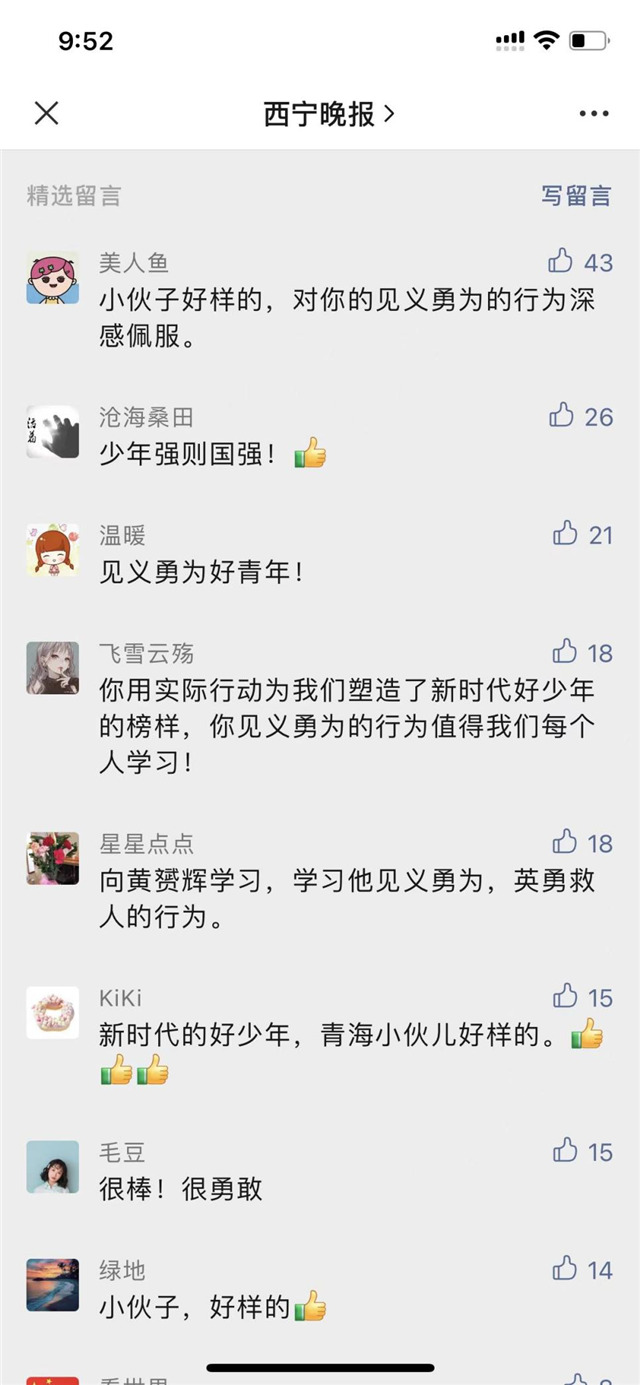
Task: Like 绿地's comment
Action: click(565, 1270)
